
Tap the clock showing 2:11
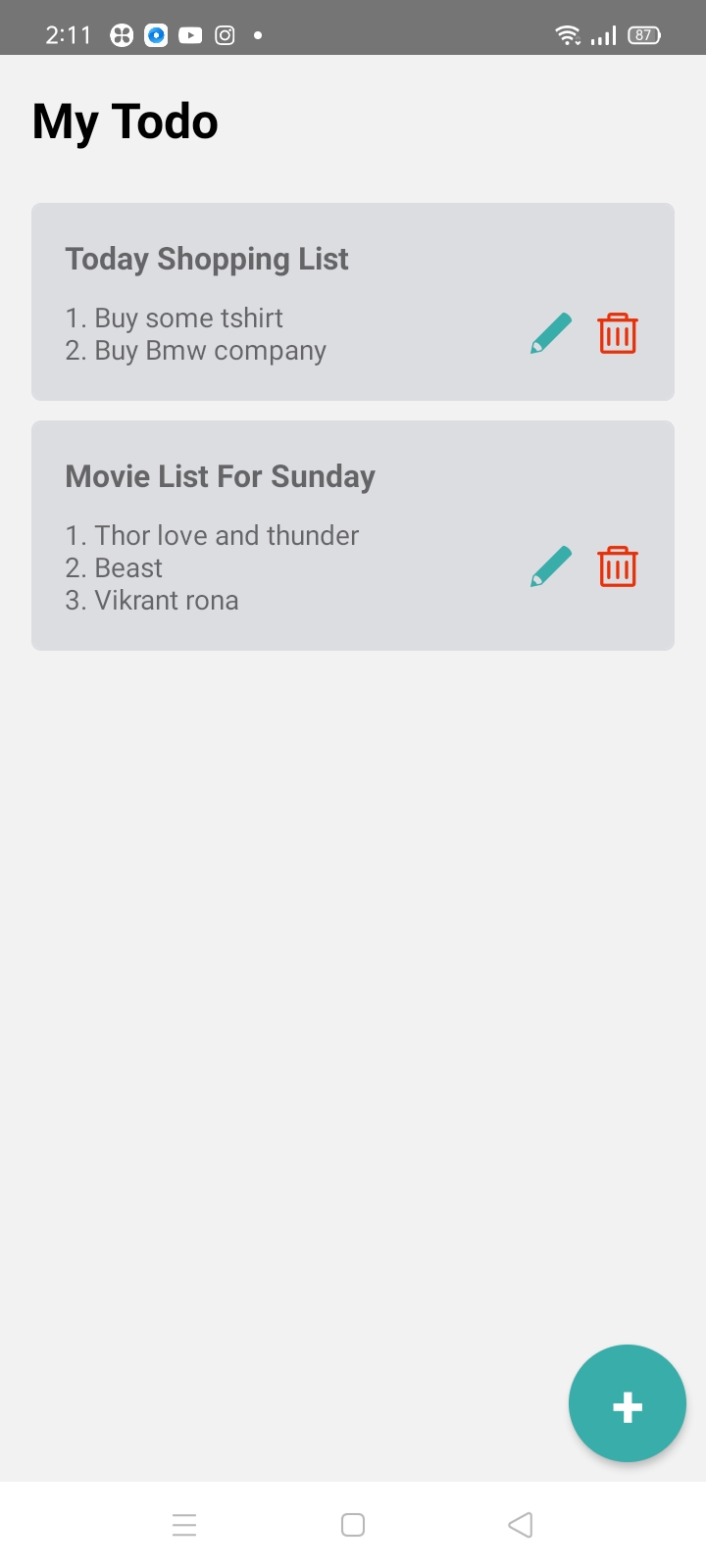coord(68,34)
